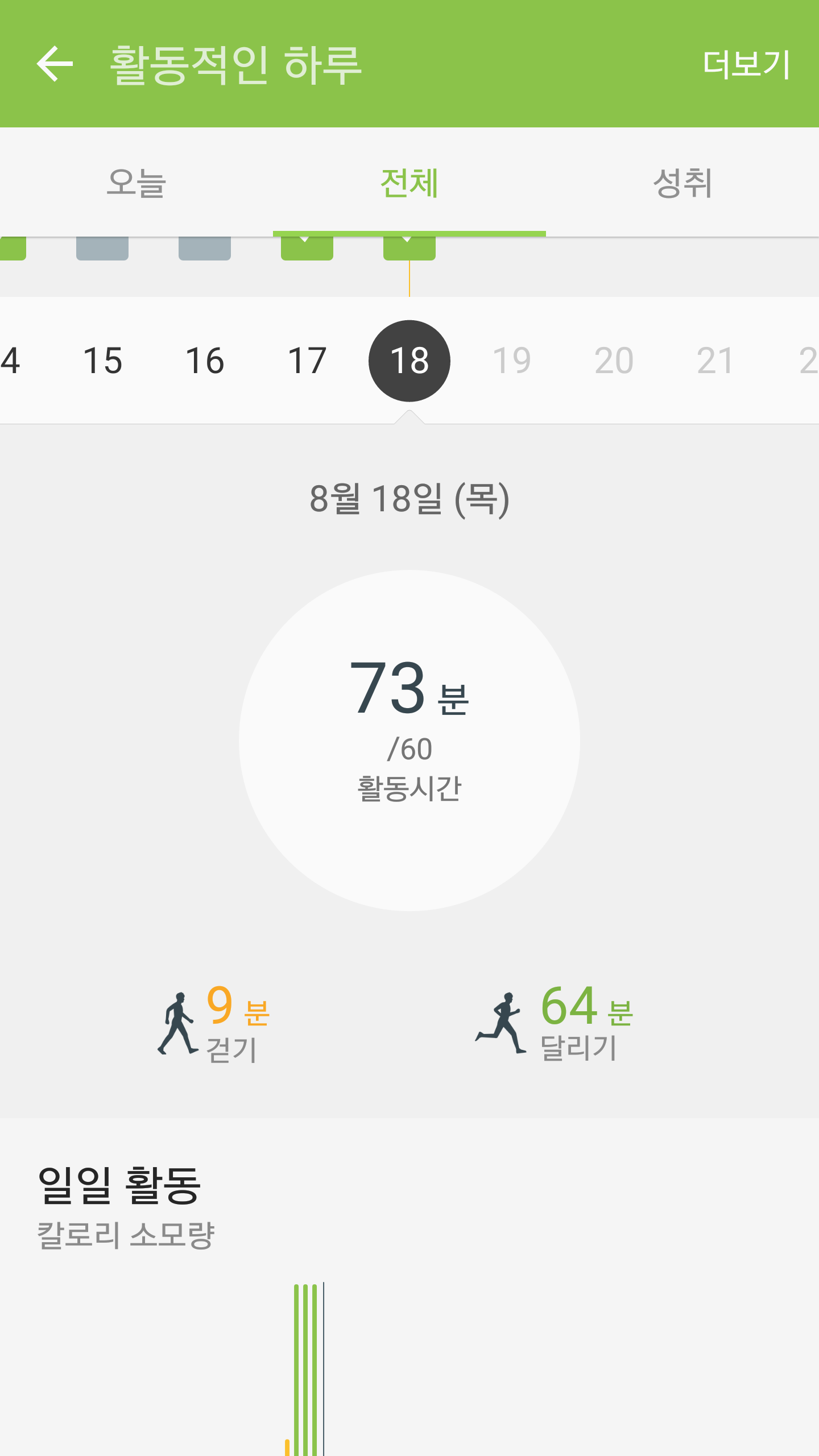
Task: Switch to the 오늘 tab
Action: coord(136,183)
